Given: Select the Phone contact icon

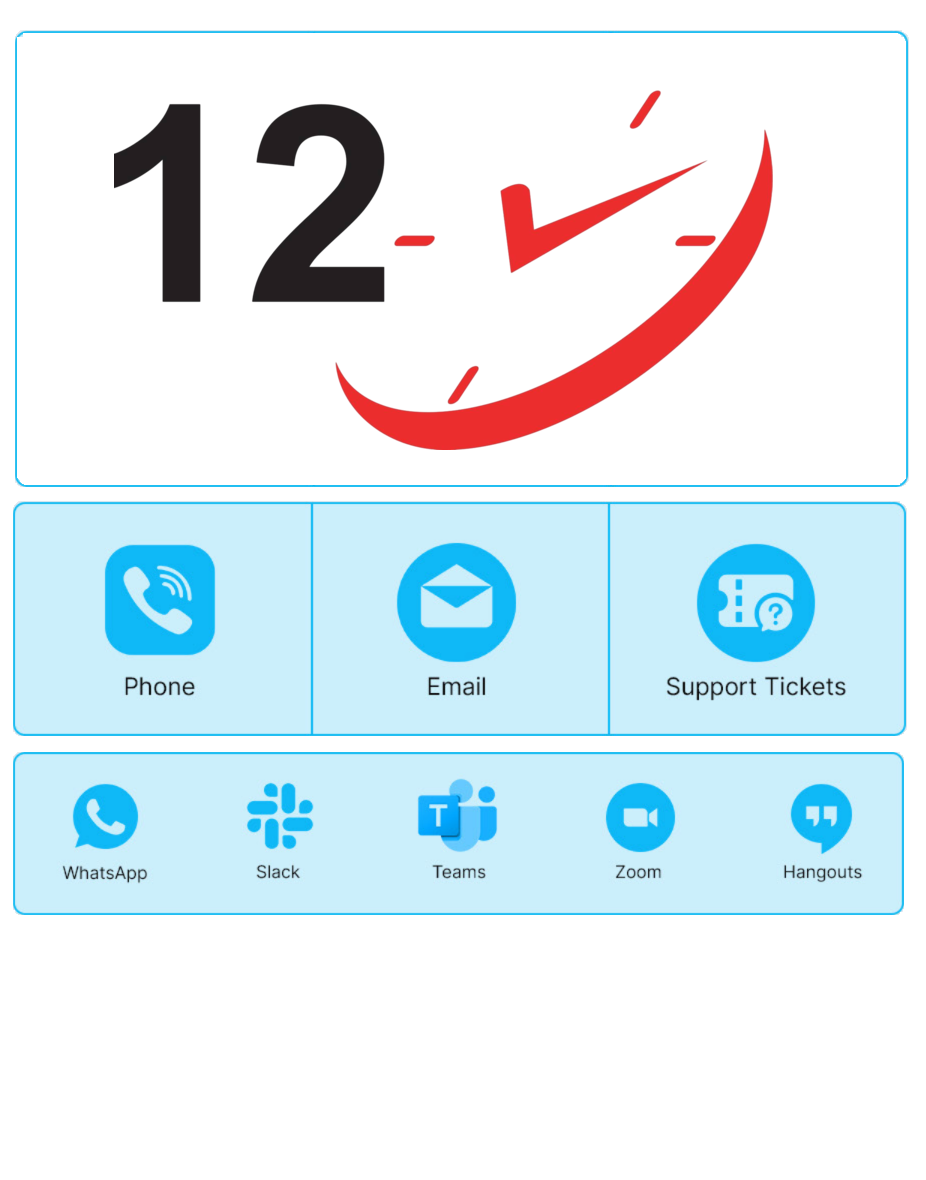Looking at the screenshot, I should click(160, 600).
